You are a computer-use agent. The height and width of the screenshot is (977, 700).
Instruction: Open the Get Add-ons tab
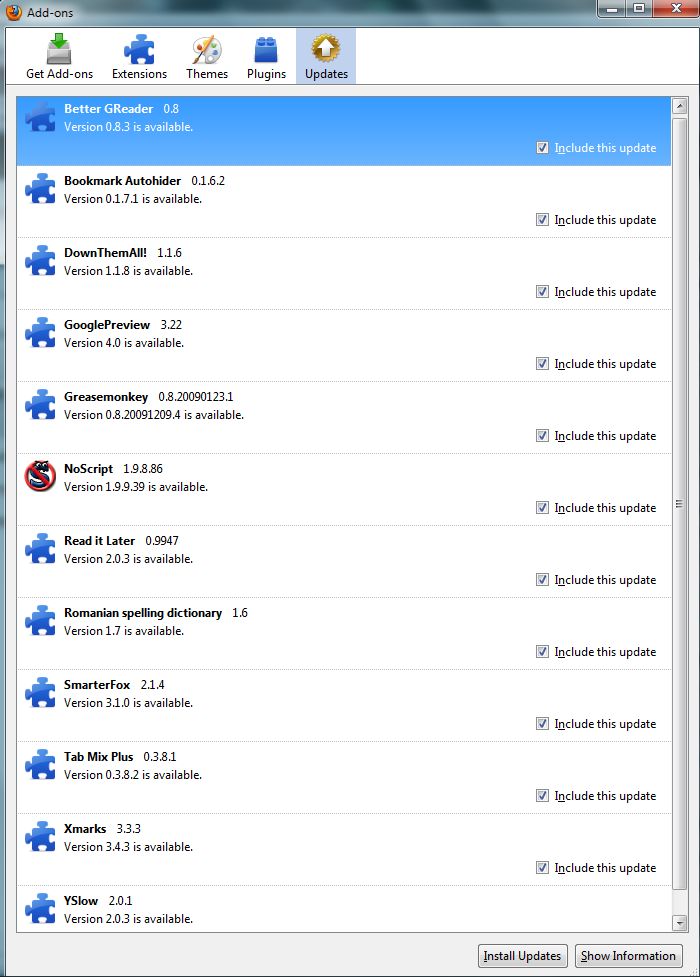point(59,56)
